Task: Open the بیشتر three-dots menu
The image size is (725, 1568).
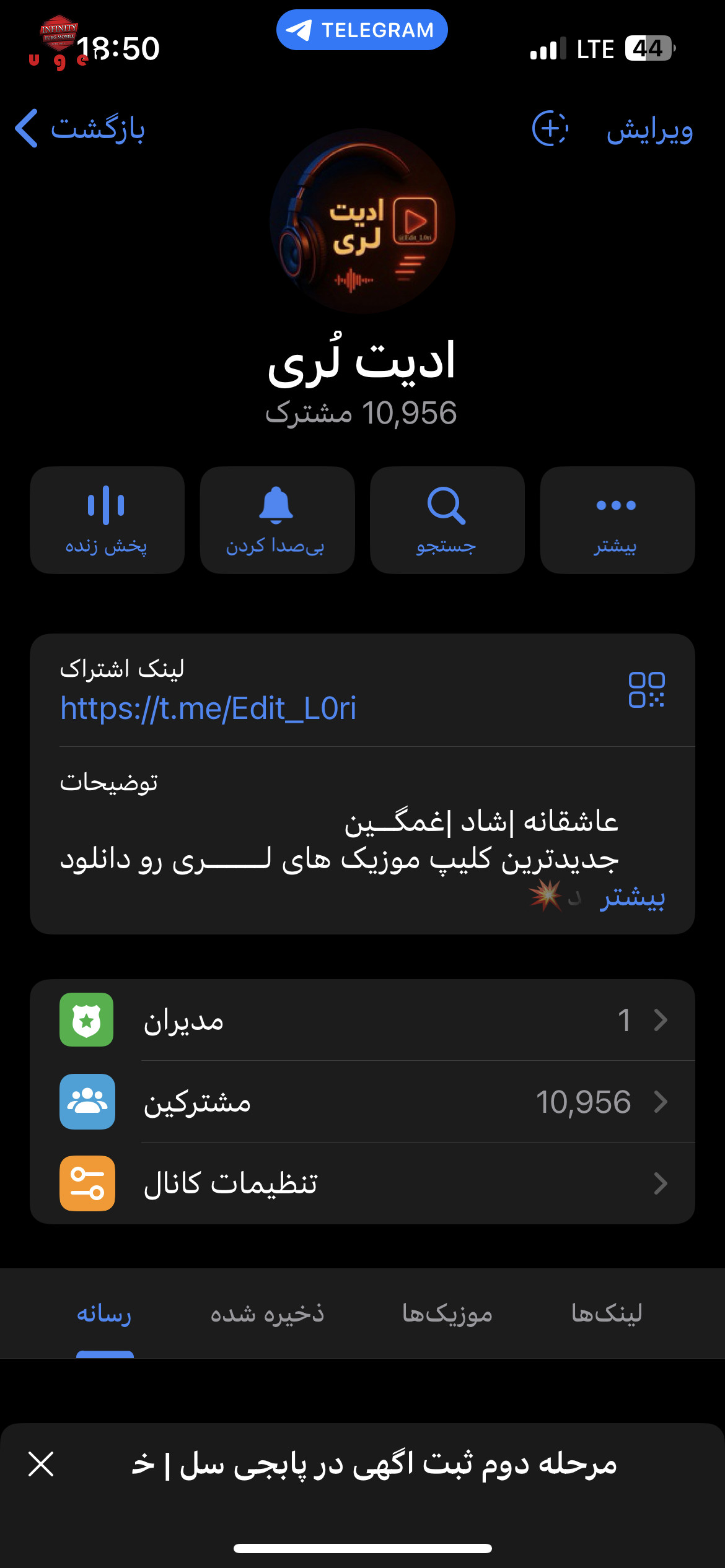Action: pos(617,520)
